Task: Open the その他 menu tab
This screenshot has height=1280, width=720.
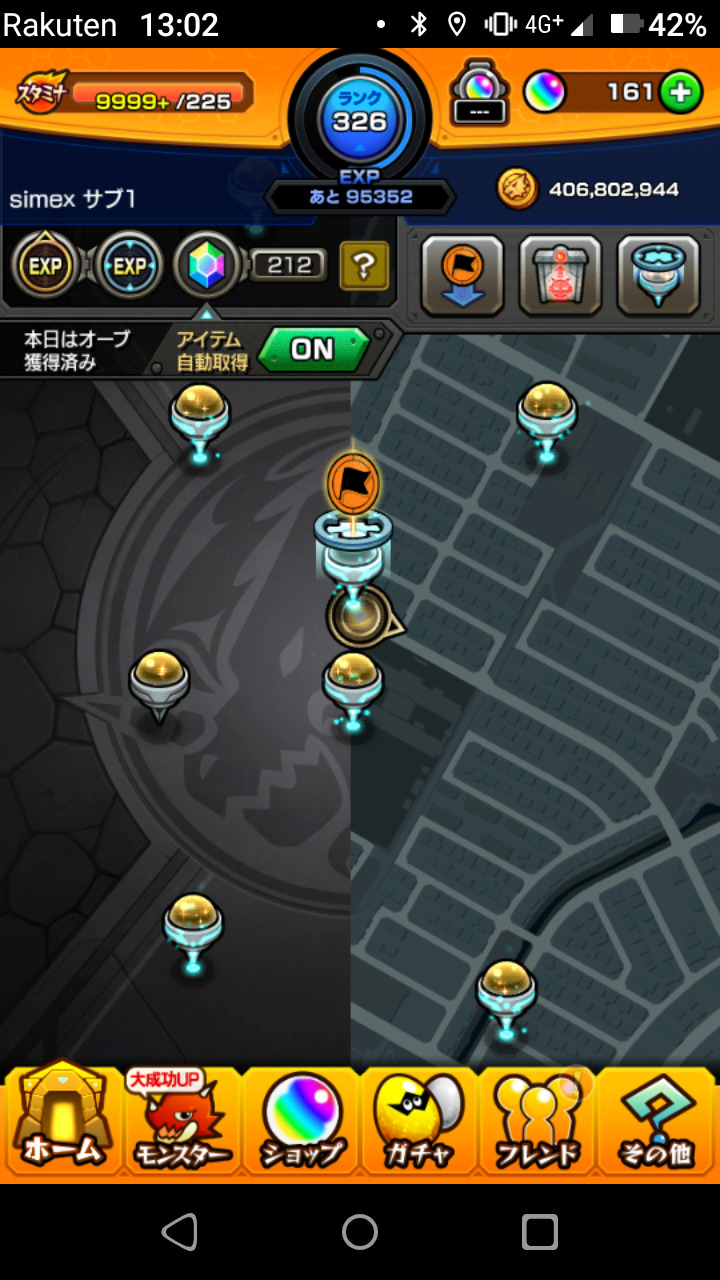Action: (656, 1120)
